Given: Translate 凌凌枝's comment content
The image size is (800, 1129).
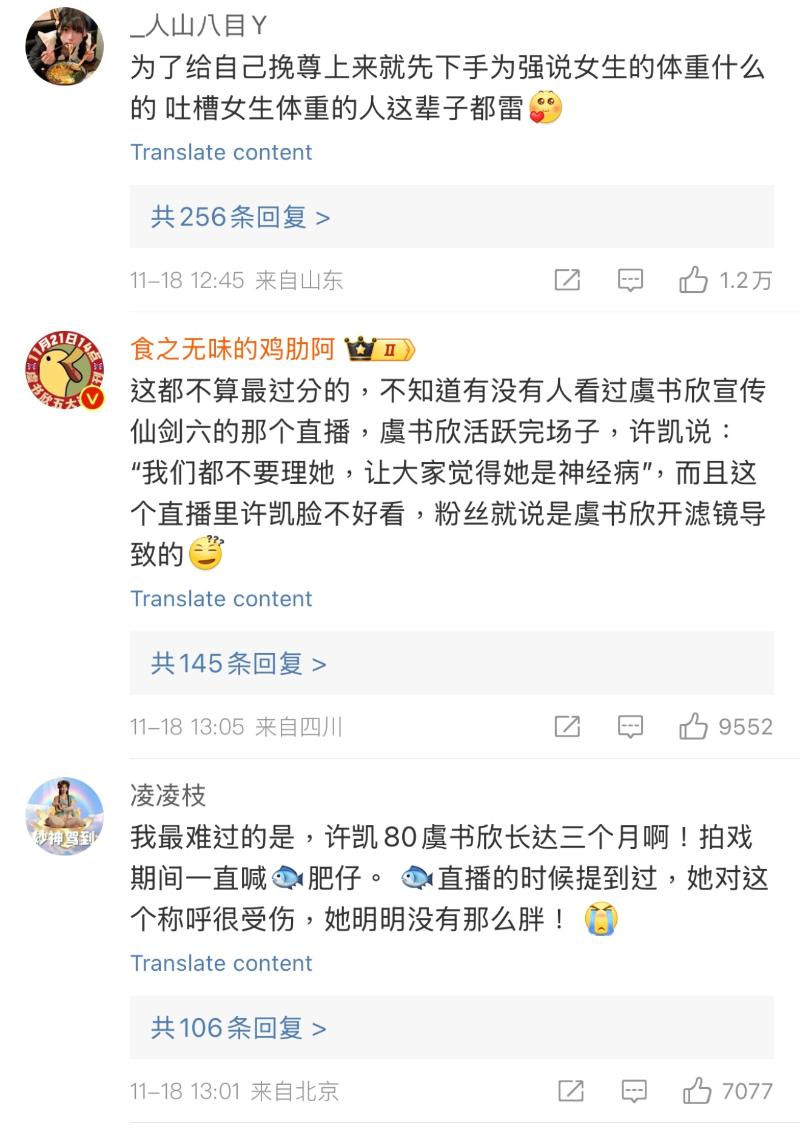Looking at the screenshot, I should [x=221, y=963].
